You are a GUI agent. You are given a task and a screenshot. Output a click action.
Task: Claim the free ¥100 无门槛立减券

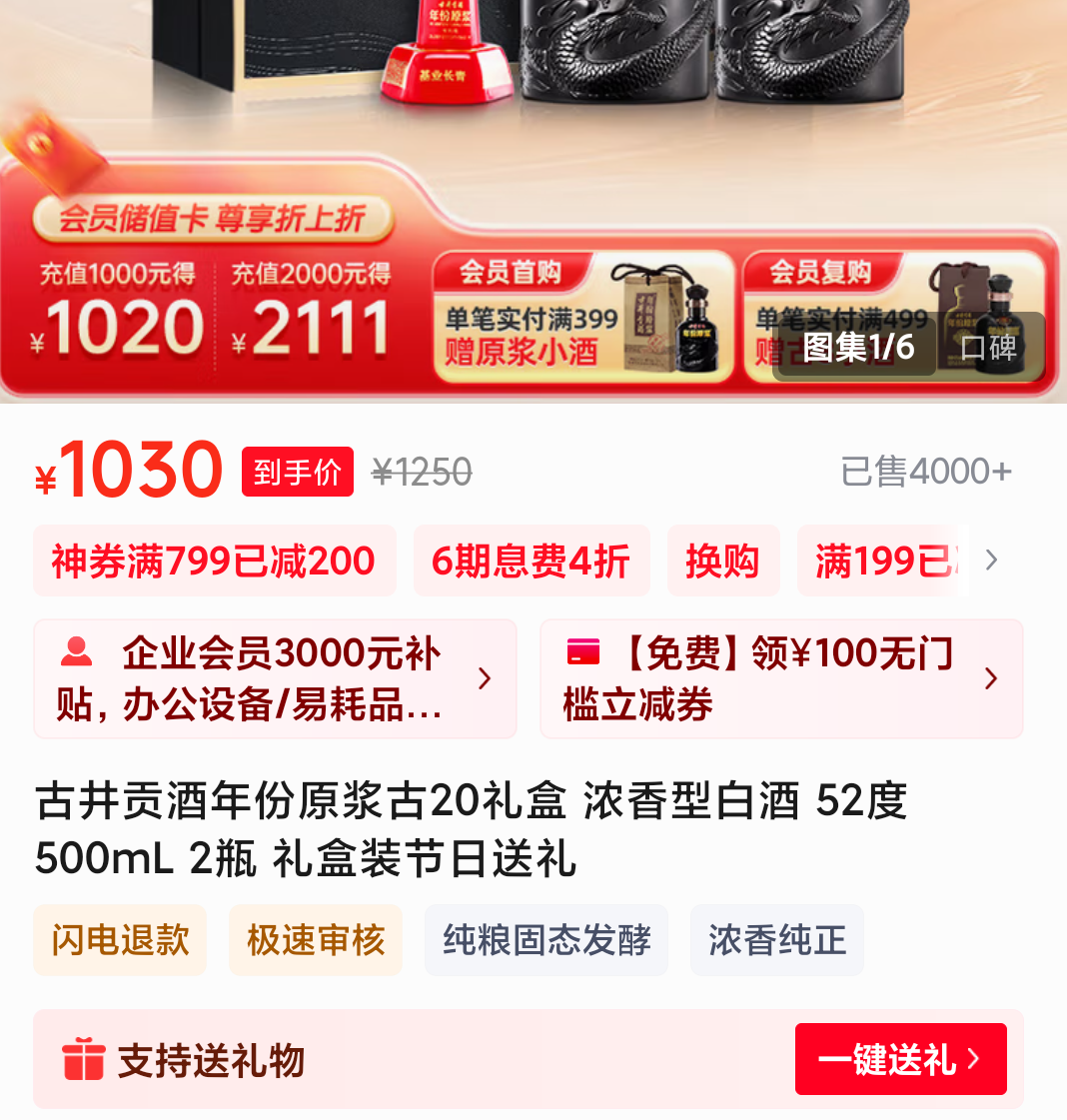[x=780, y=679]
